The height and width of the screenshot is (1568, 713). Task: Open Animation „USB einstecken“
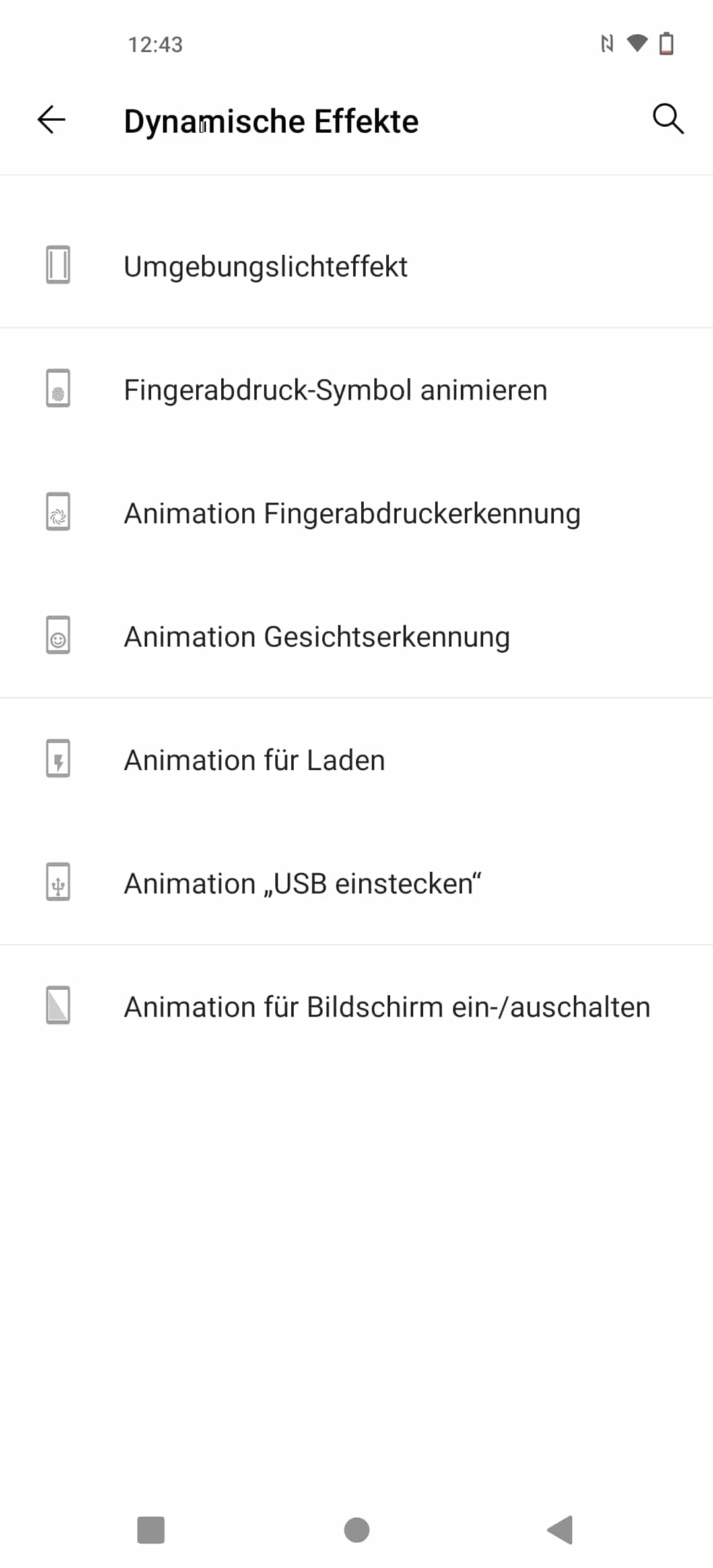(x=356, y=883)
